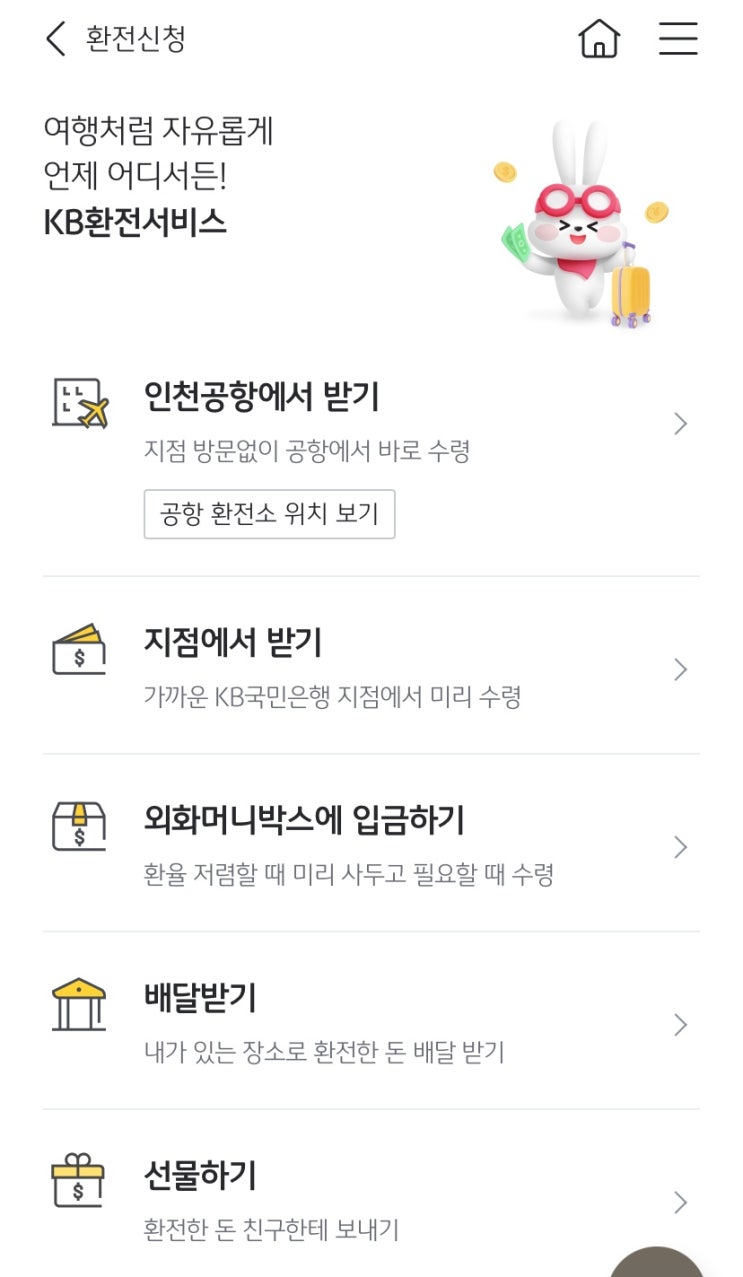Screen dimensions: 743x1277
Task: Go back from 환전신청 page
Action: 56,39
